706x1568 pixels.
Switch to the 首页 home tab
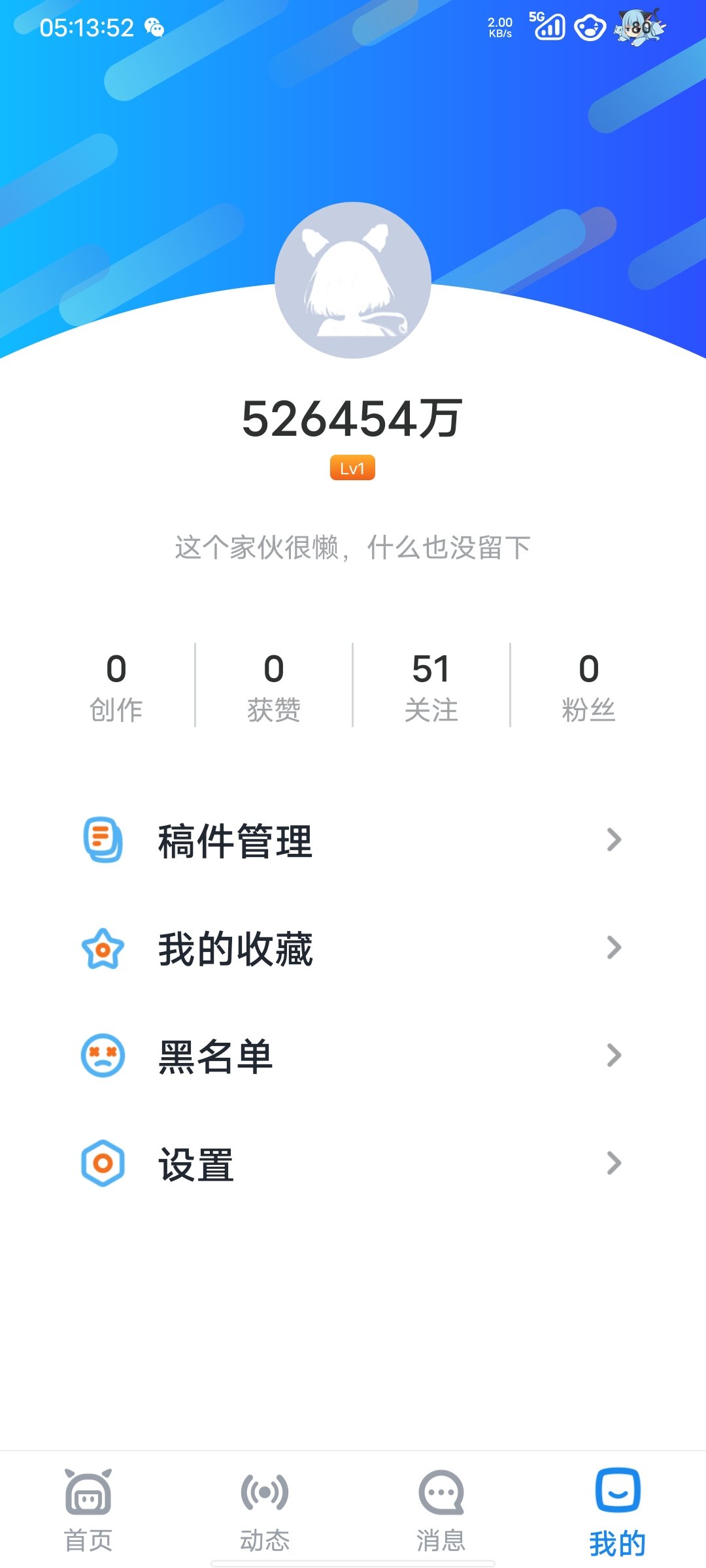pos(88,1511)
